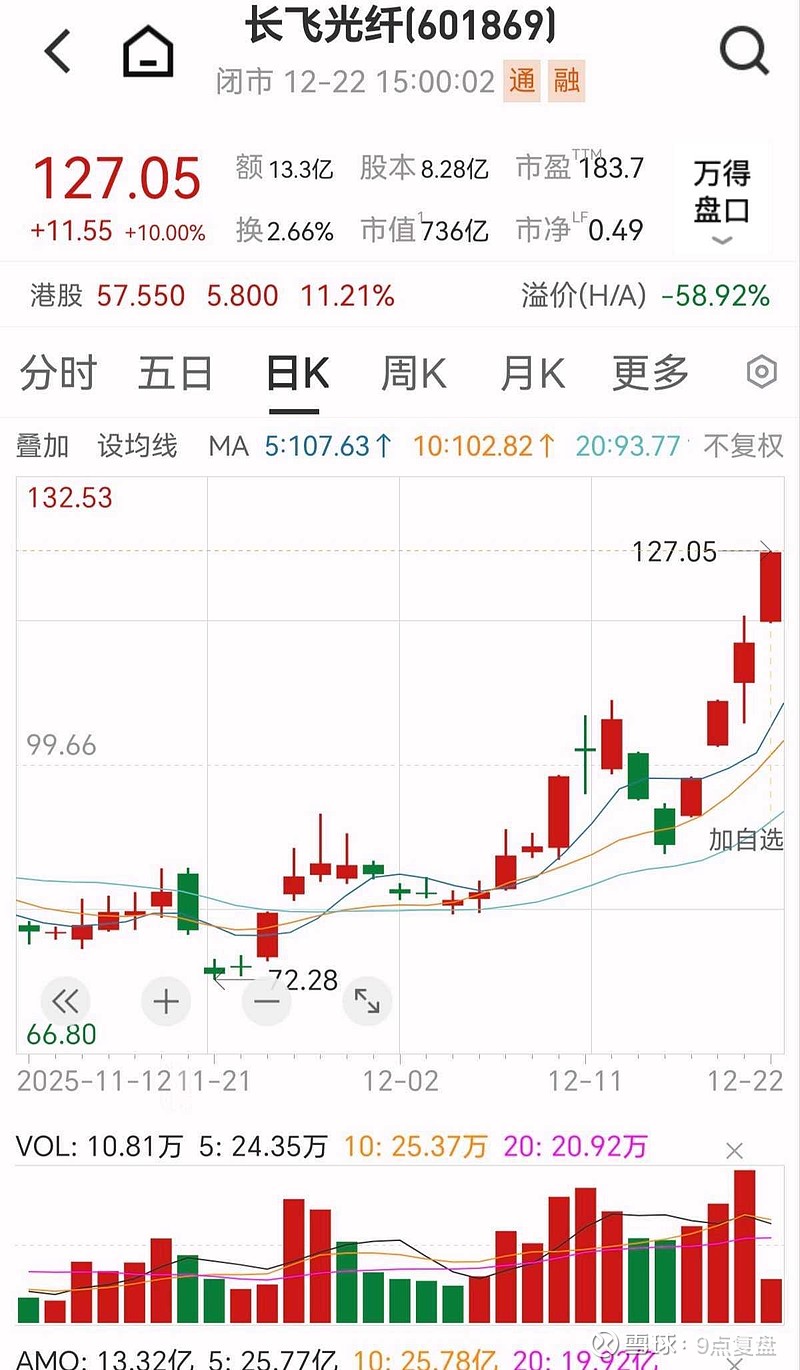Image resolution: width=800 pixels, height=1370 pixels.
Task: Tap the back arrow to exit the stock page
Action: pos(57,50)
